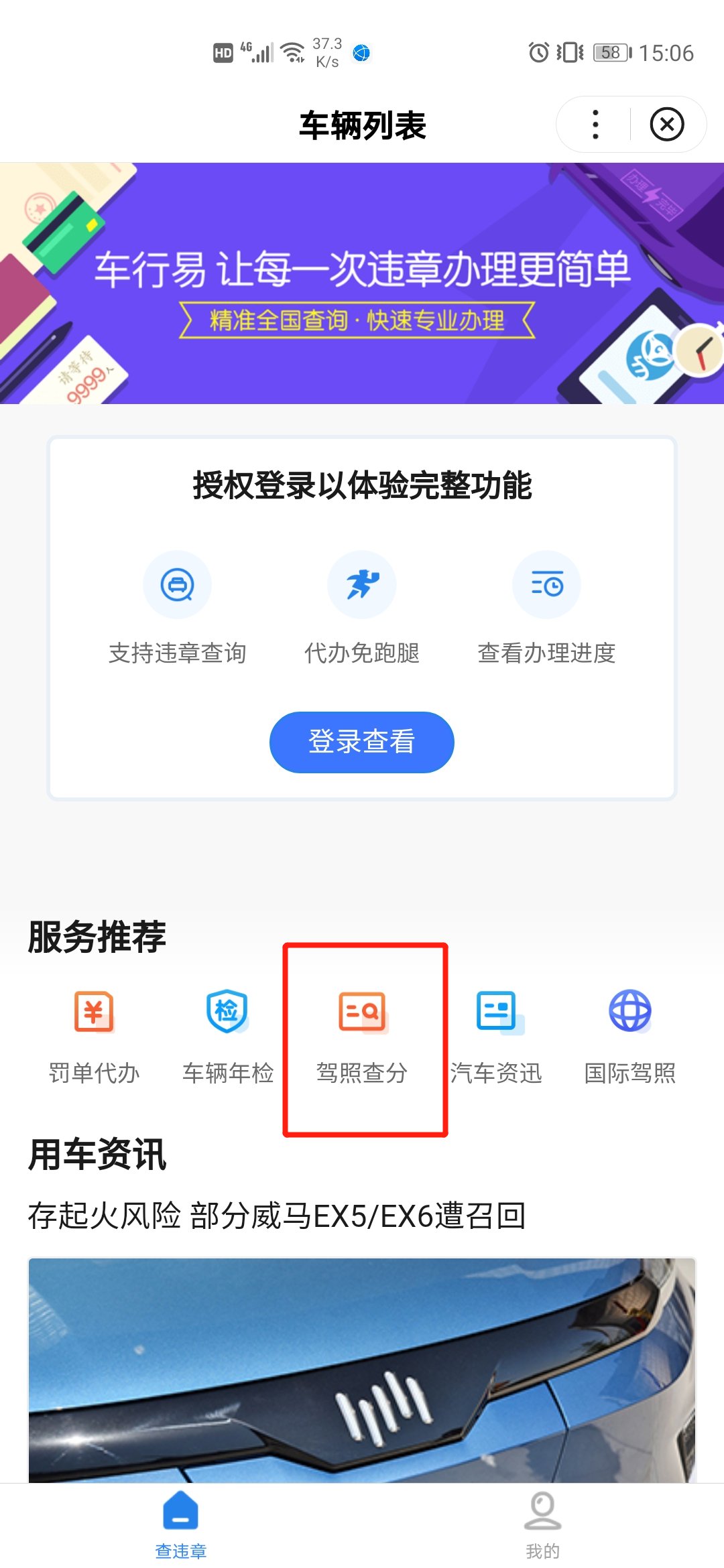Close the mini program

click(x=666, y=125)
